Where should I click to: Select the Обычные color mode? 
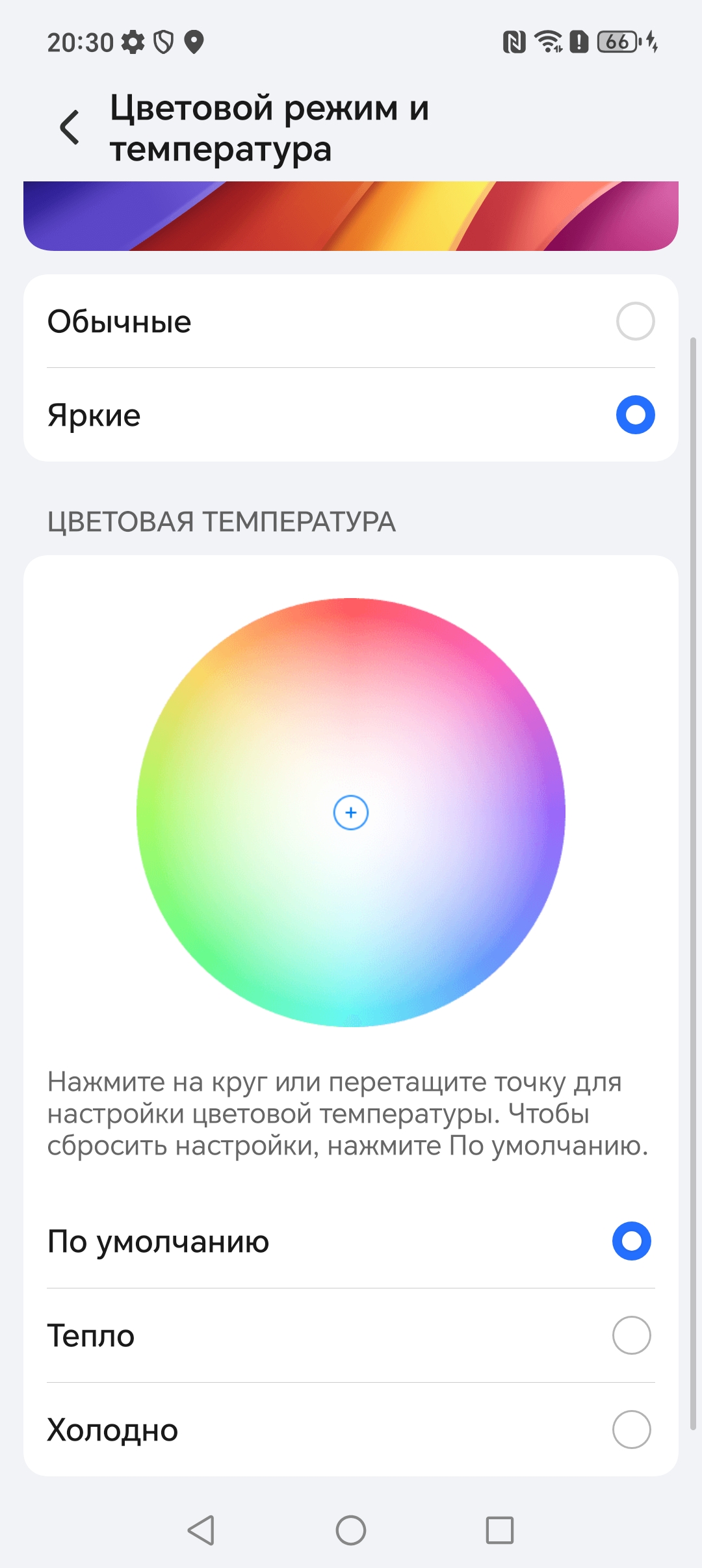pos(634,321)
